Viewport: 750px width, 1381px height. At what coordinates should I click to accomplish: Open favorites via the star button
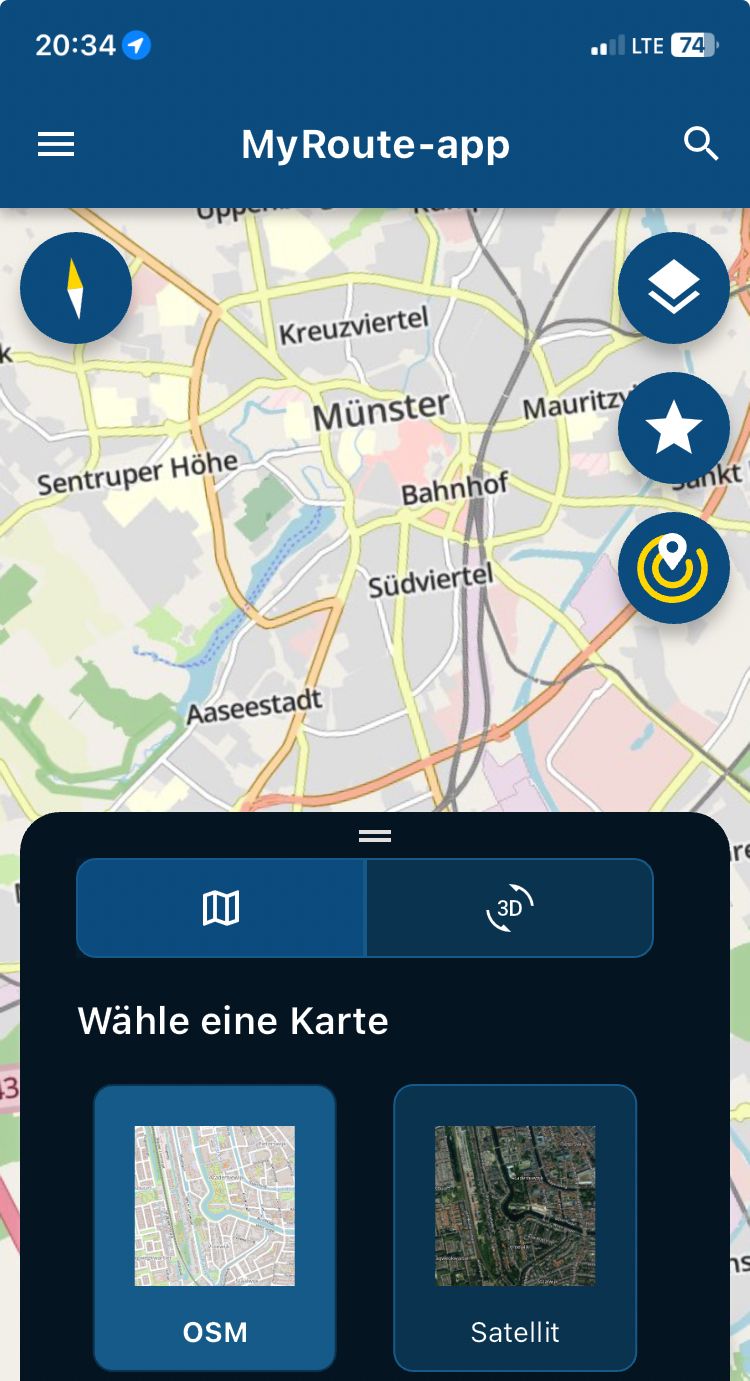(673, 428)
